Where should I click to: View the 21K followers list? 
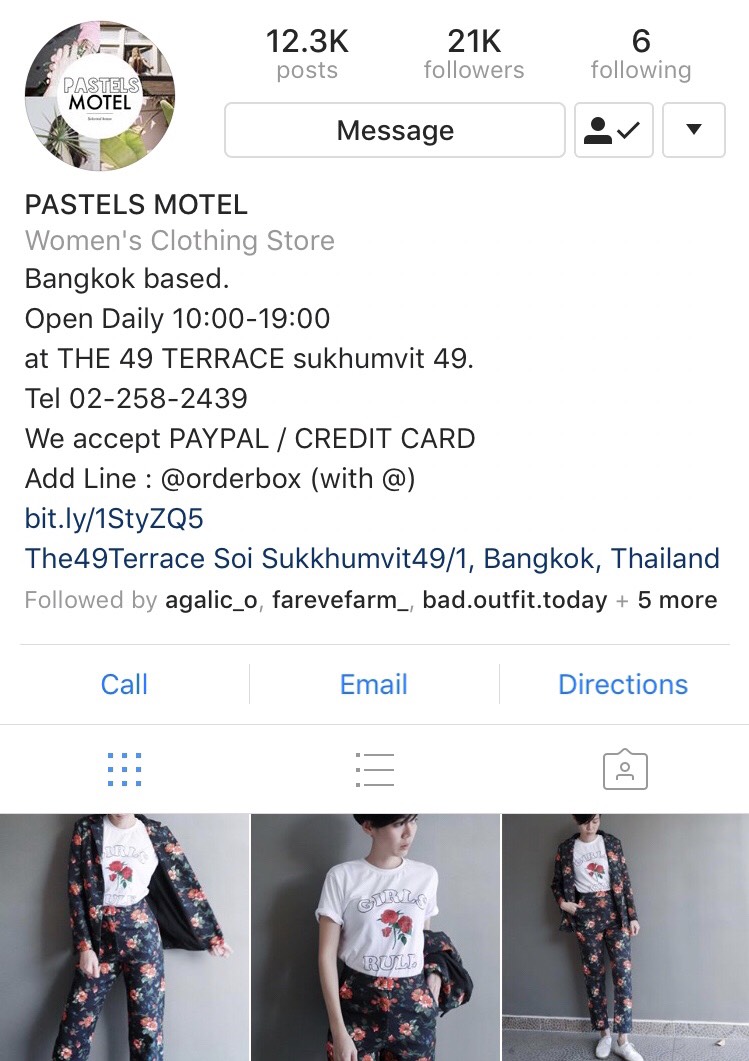(473, 54)
